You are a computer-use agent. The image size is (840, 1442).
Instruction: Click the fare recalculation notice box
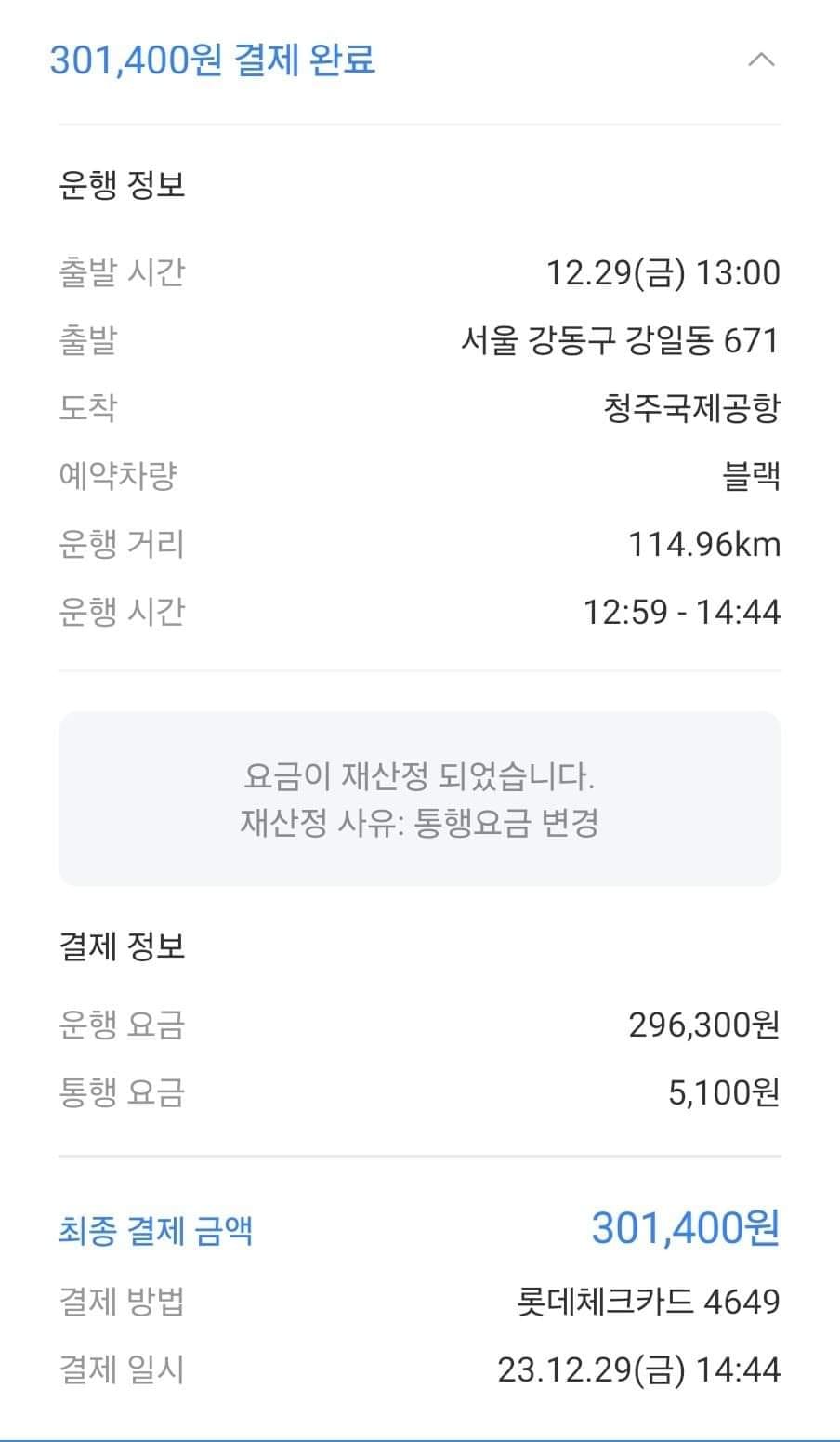click(420, 797)
